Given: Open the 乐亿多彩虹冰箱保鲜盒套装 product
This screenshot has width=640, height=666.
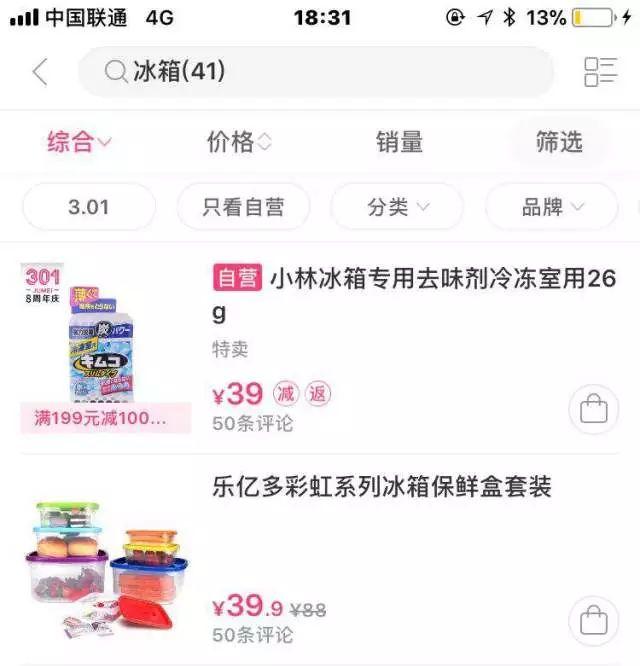Looking at the screenshot, I should pyautogui.click(x=382, y=487).
